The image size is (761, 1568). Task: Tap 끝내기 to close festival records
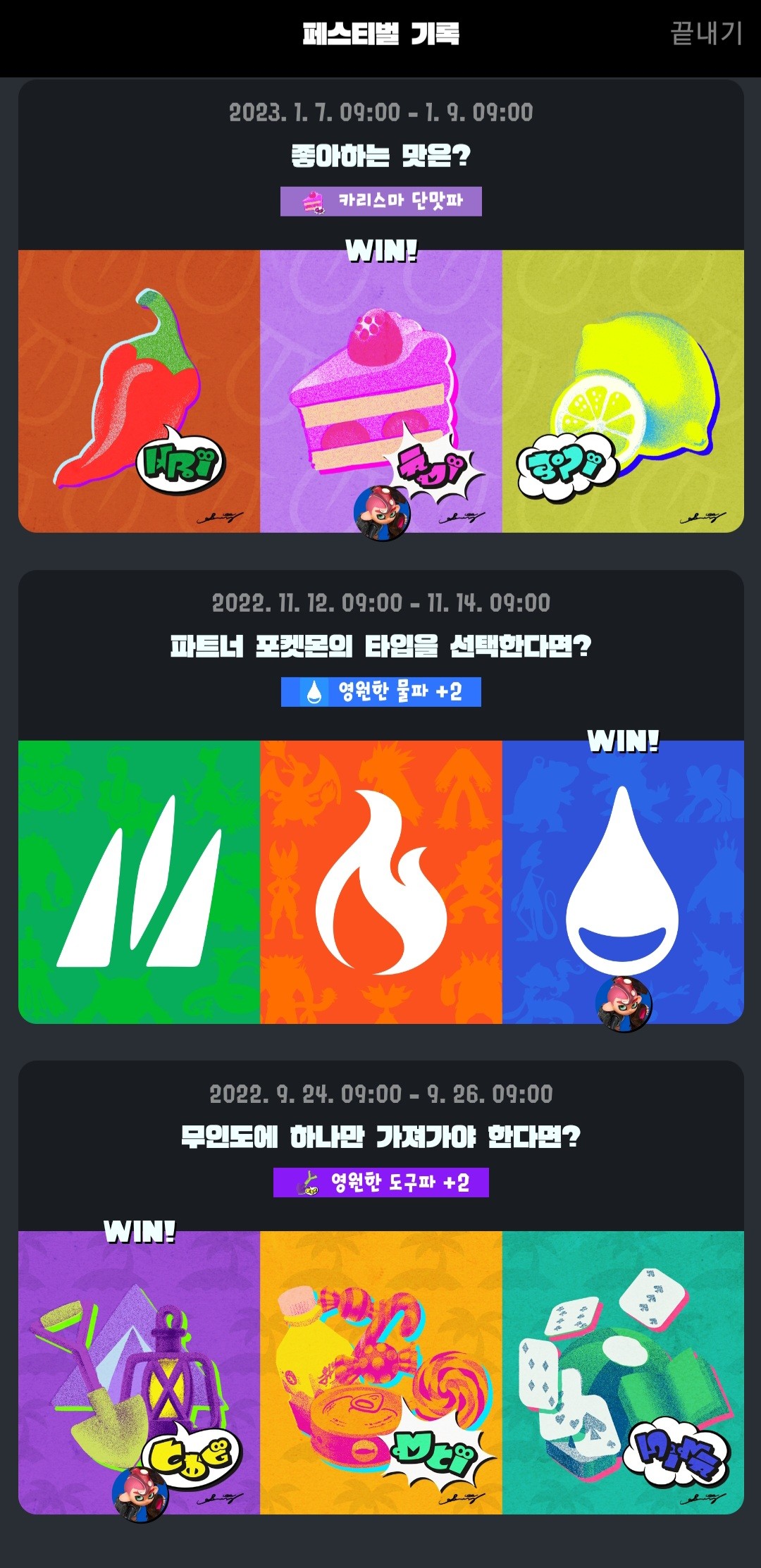(706, 33)
